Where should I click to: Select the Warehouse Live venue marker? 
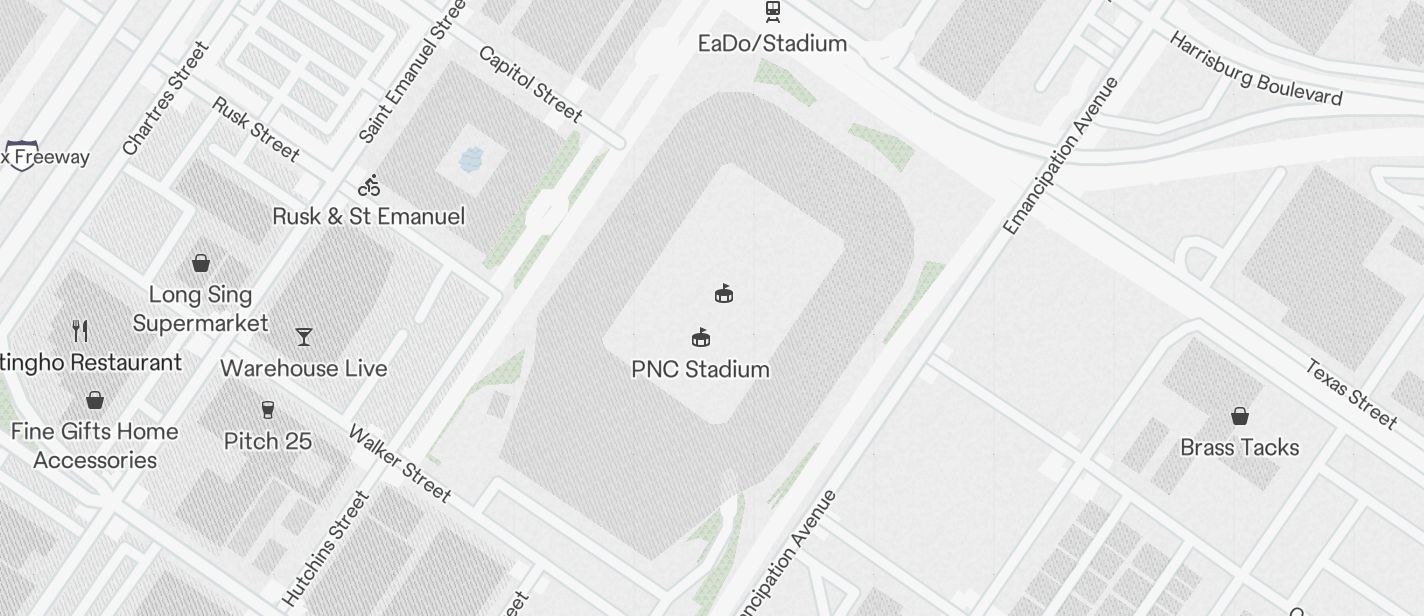[304, 337]
